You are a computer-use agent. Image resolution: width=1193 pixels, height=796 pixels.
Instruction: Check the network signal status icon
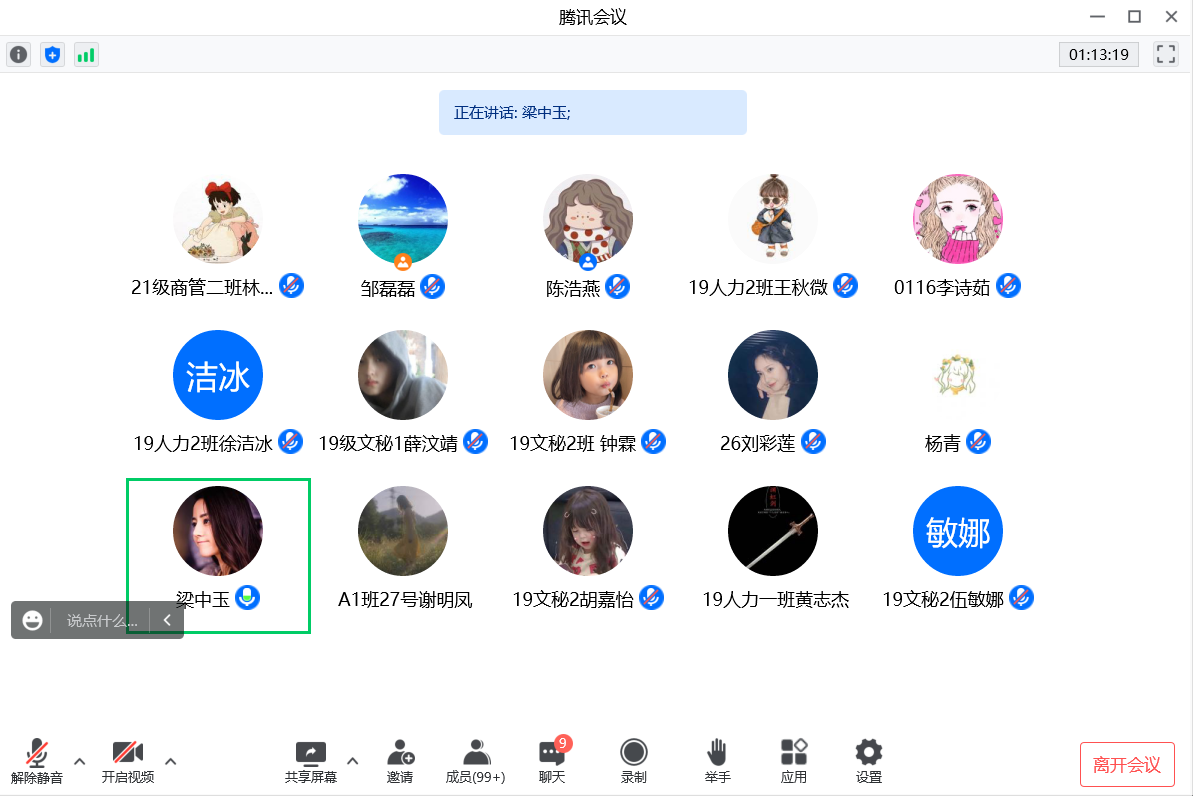(86, 54)
